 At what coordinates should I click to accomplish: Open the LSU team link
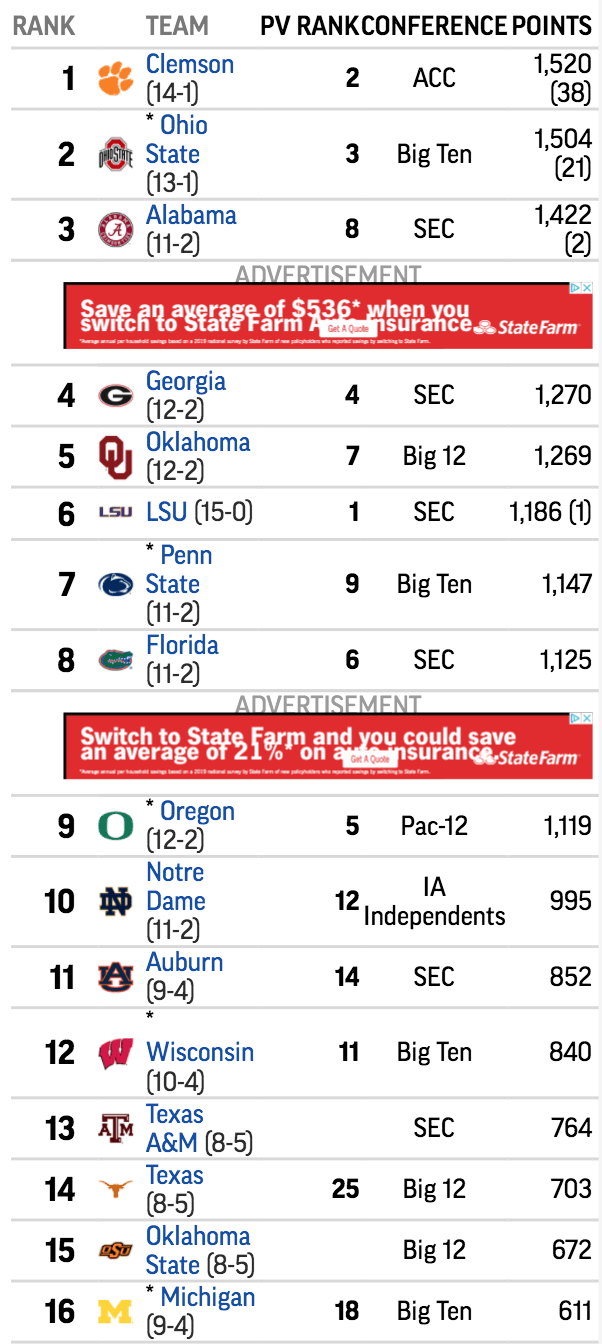[166, 512]
